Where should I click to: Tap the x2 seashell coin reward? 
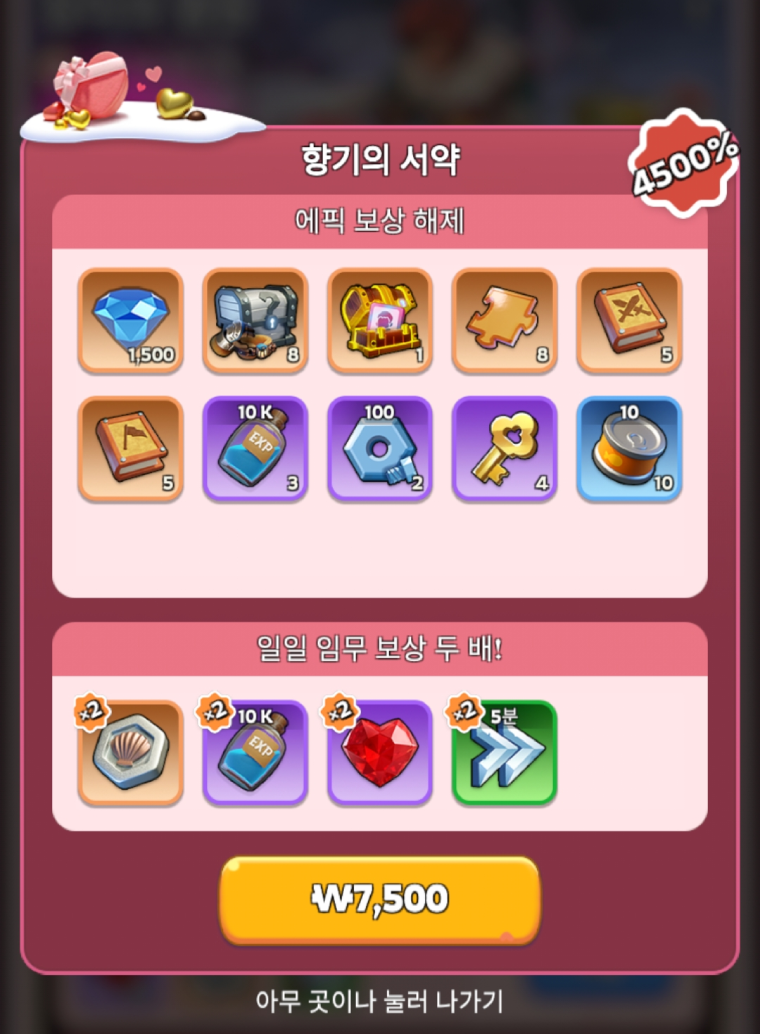click(x=130, y=752)
